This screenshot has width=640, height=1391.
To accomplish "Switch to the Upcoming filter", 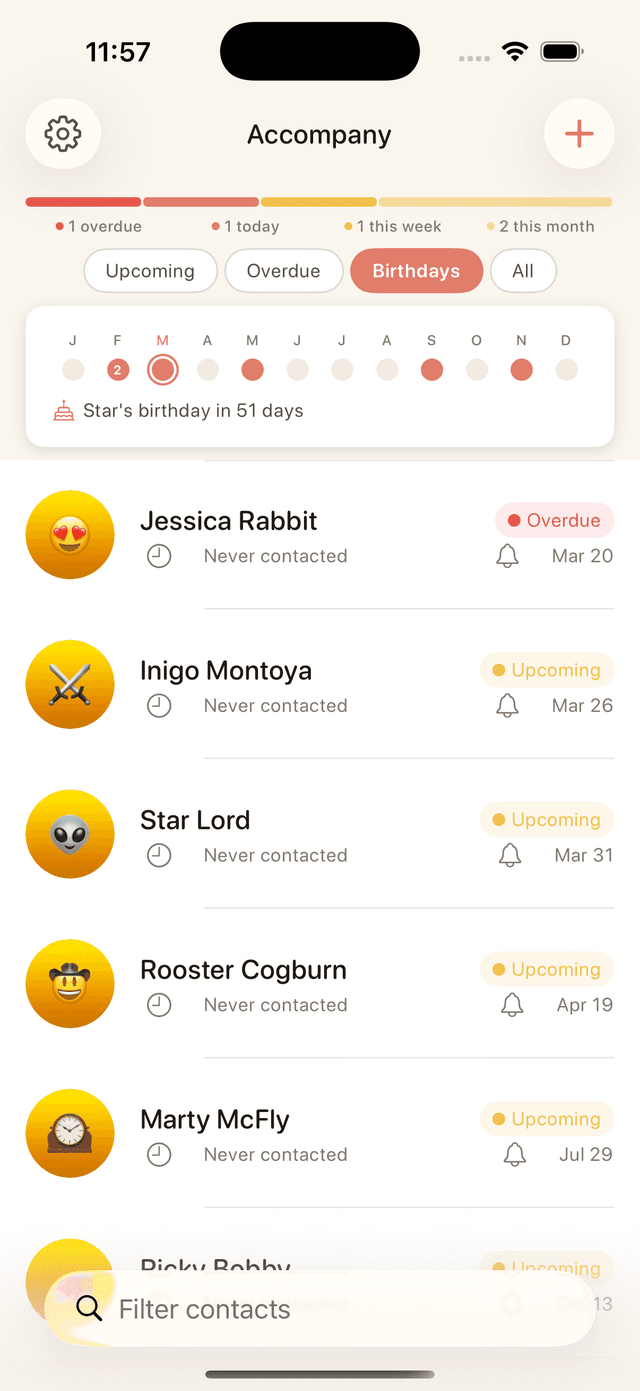I will point(150,271).
